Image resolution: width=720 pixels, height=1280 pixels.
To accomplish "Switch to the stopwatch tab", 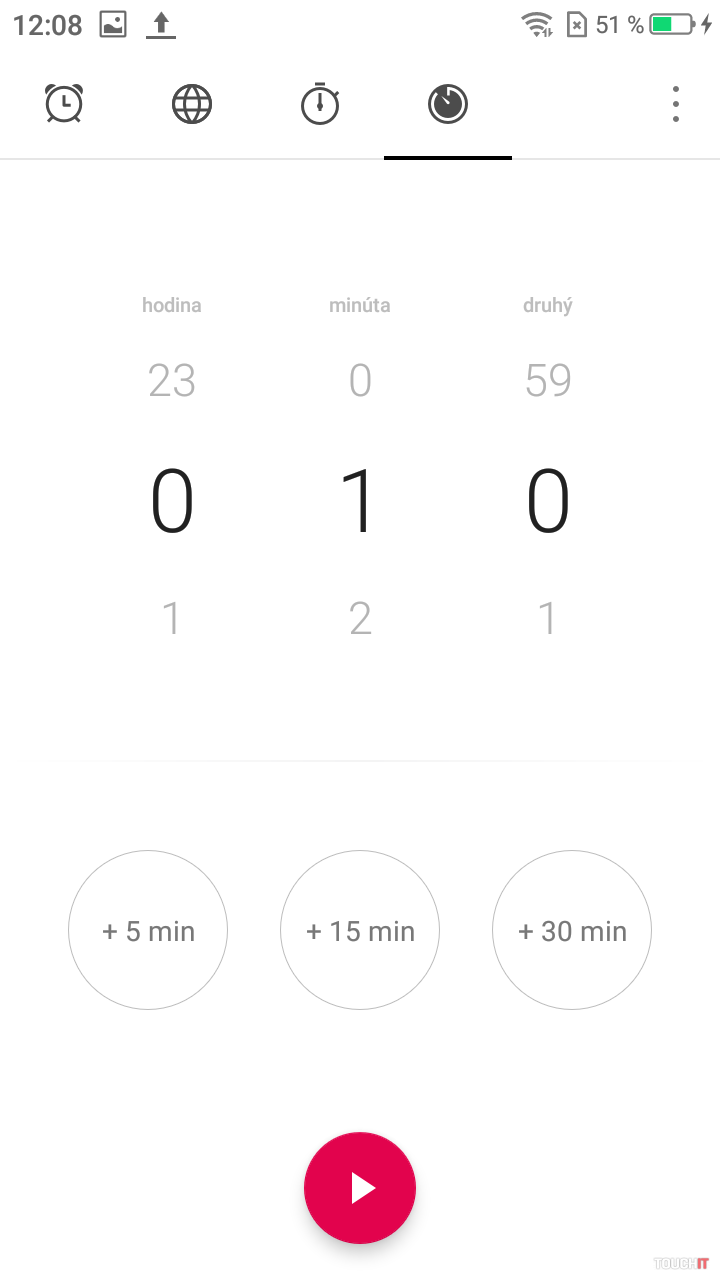I will [320, 104].
